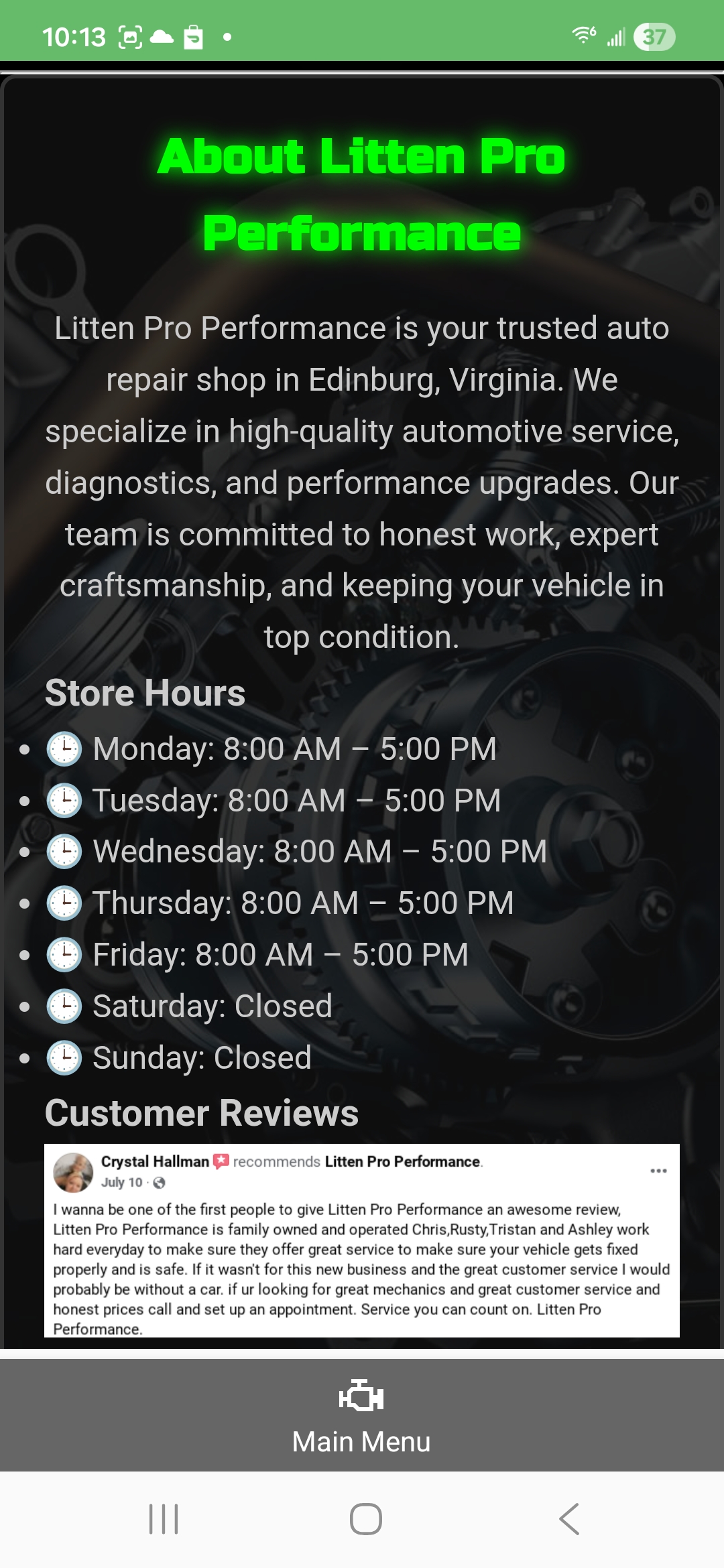Open Crystal Hallman's review image
The image size is (724, 1568).
pyautogui.click(x=361, y=1240)
